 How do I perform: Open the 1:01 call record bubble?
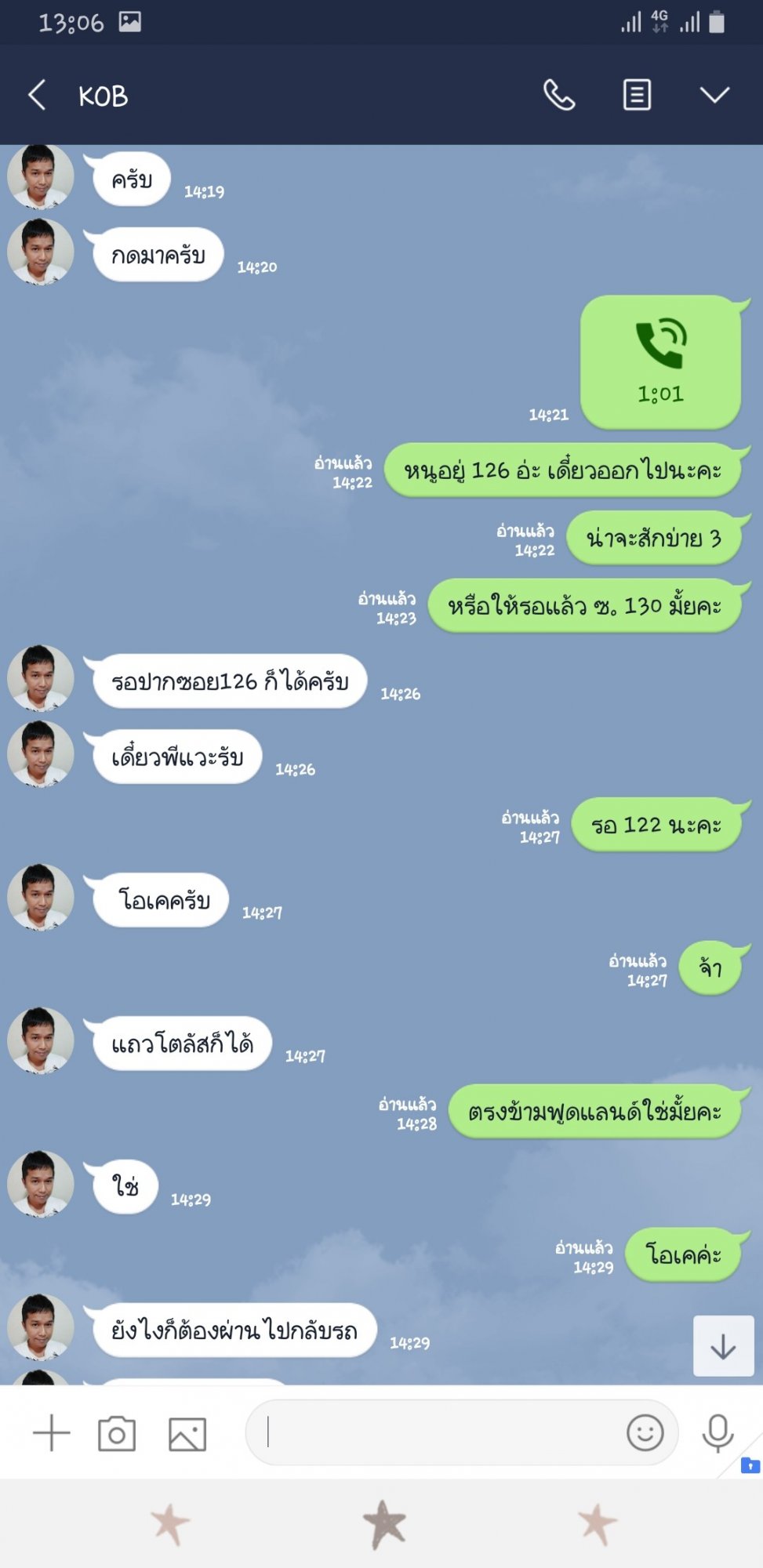coord(660,361)
